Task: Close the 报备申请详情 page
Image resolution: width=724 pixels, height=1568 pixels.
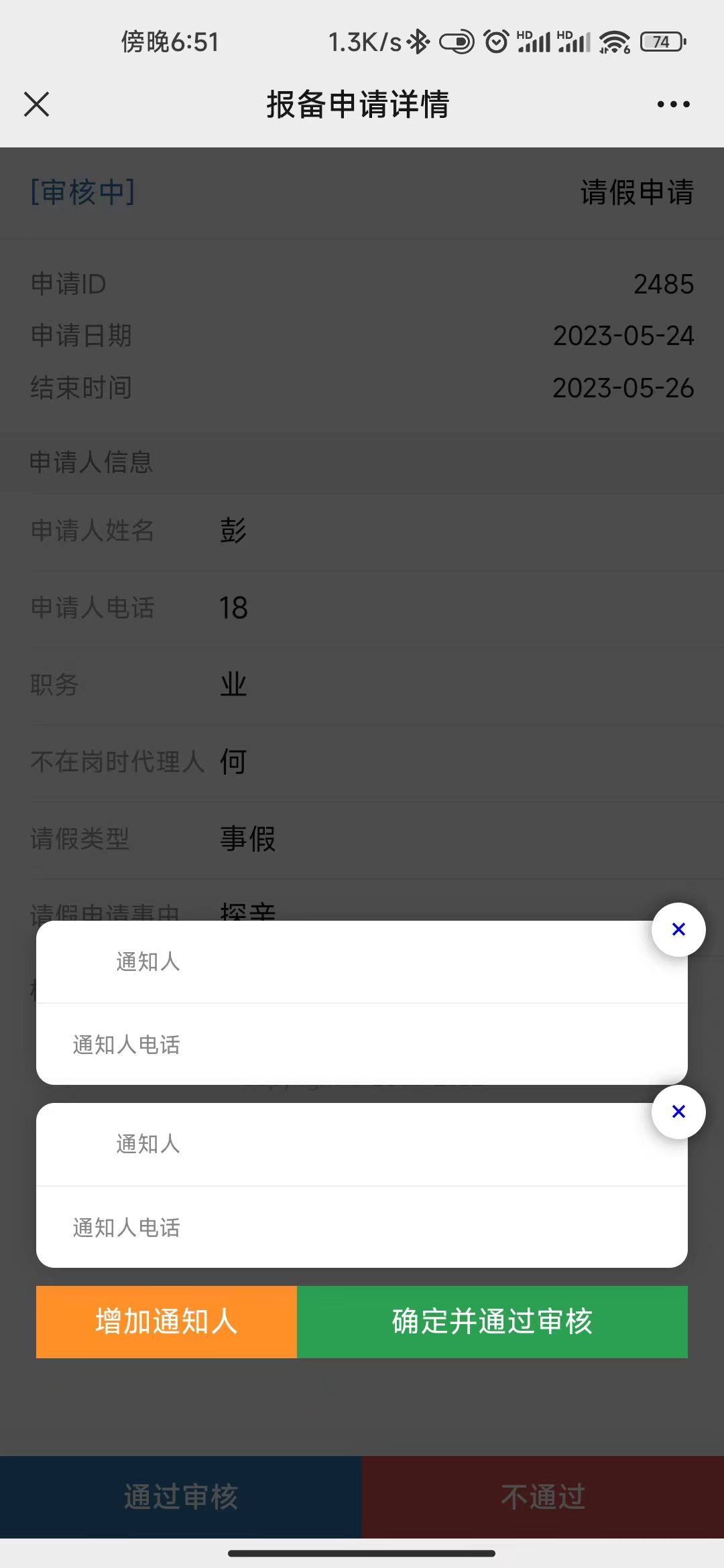Action: pyautogui.click(x=36, y=105)
